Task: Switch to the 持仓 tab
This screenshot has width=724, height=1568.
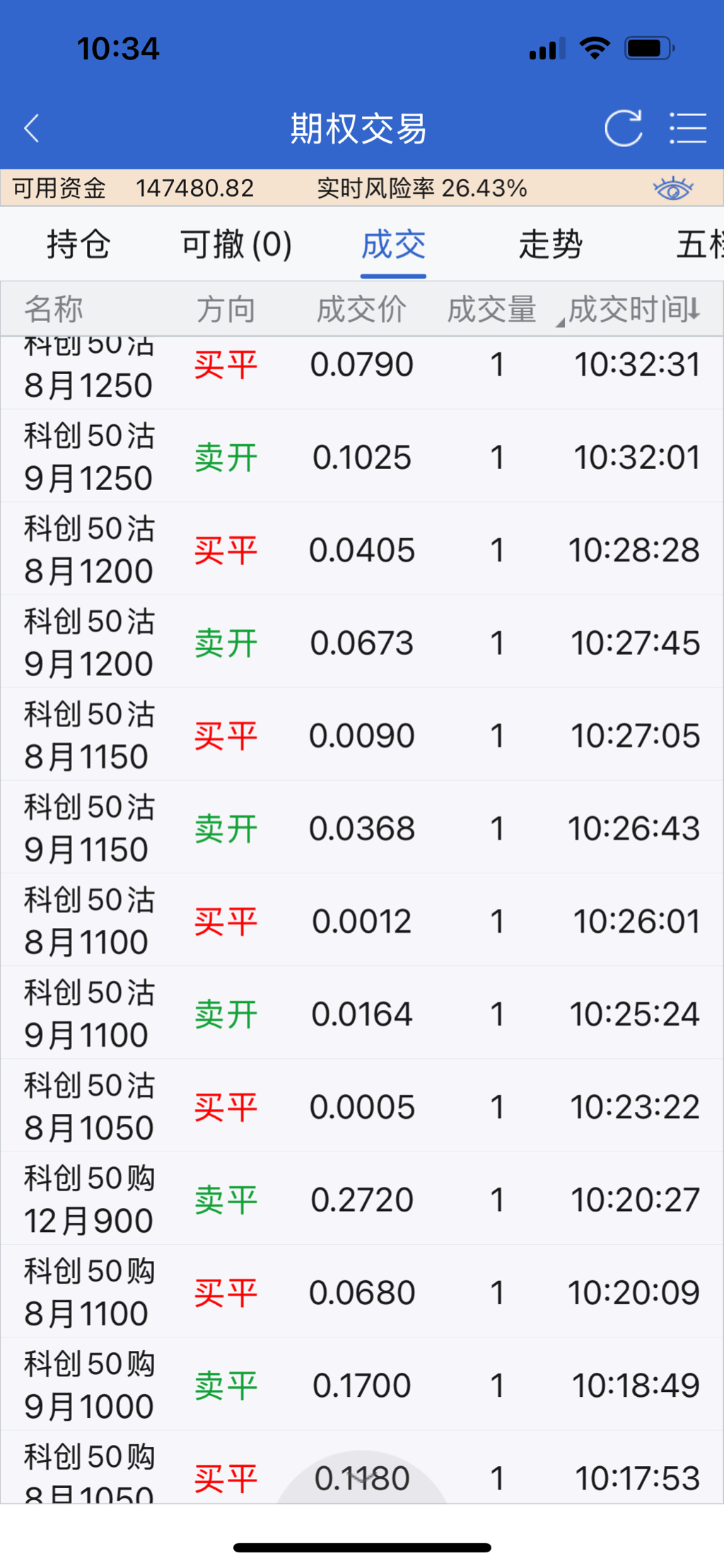Action: [78, 245]
